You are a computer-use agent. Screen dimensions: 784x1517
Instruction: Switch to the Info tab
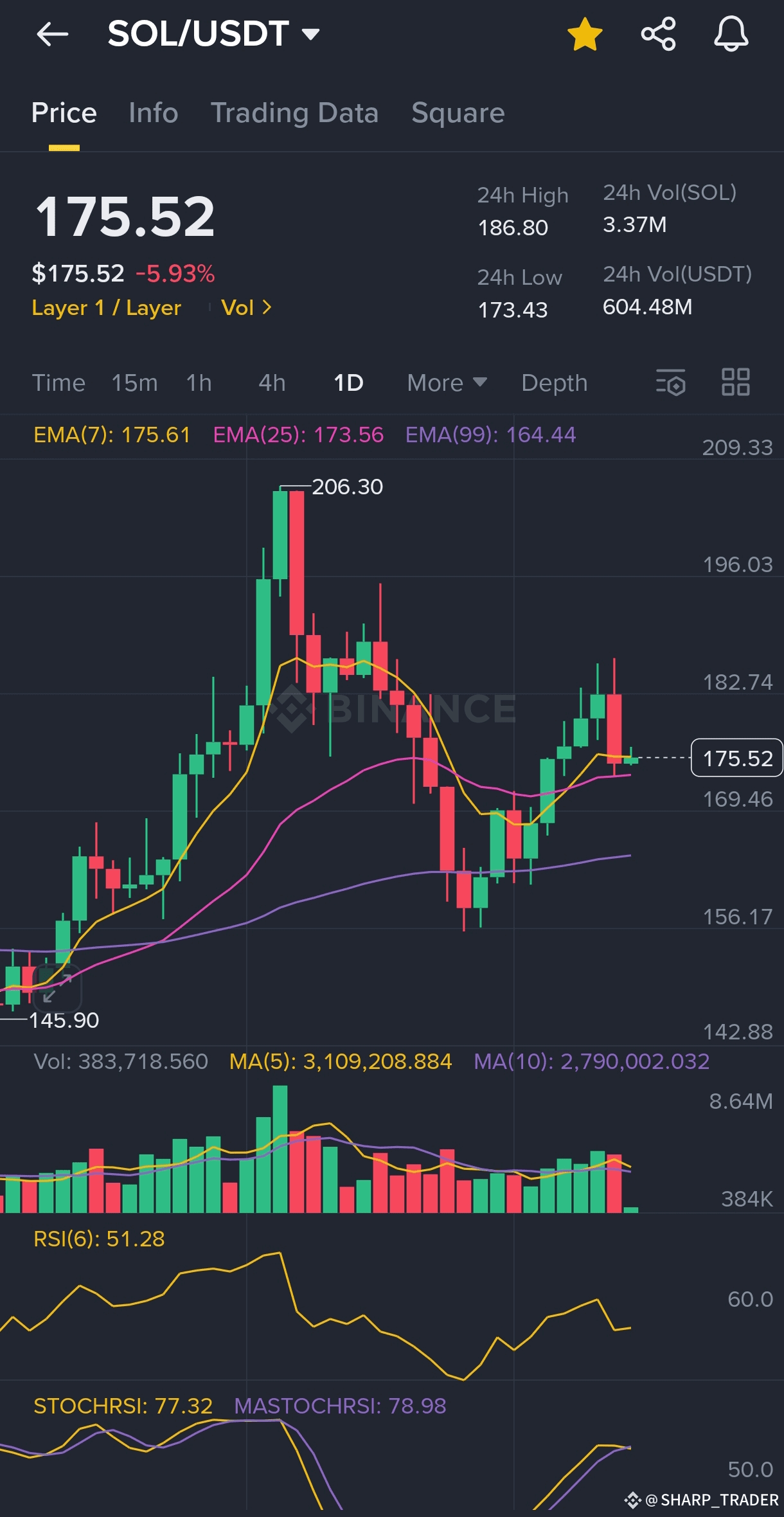tap(153, 113)
